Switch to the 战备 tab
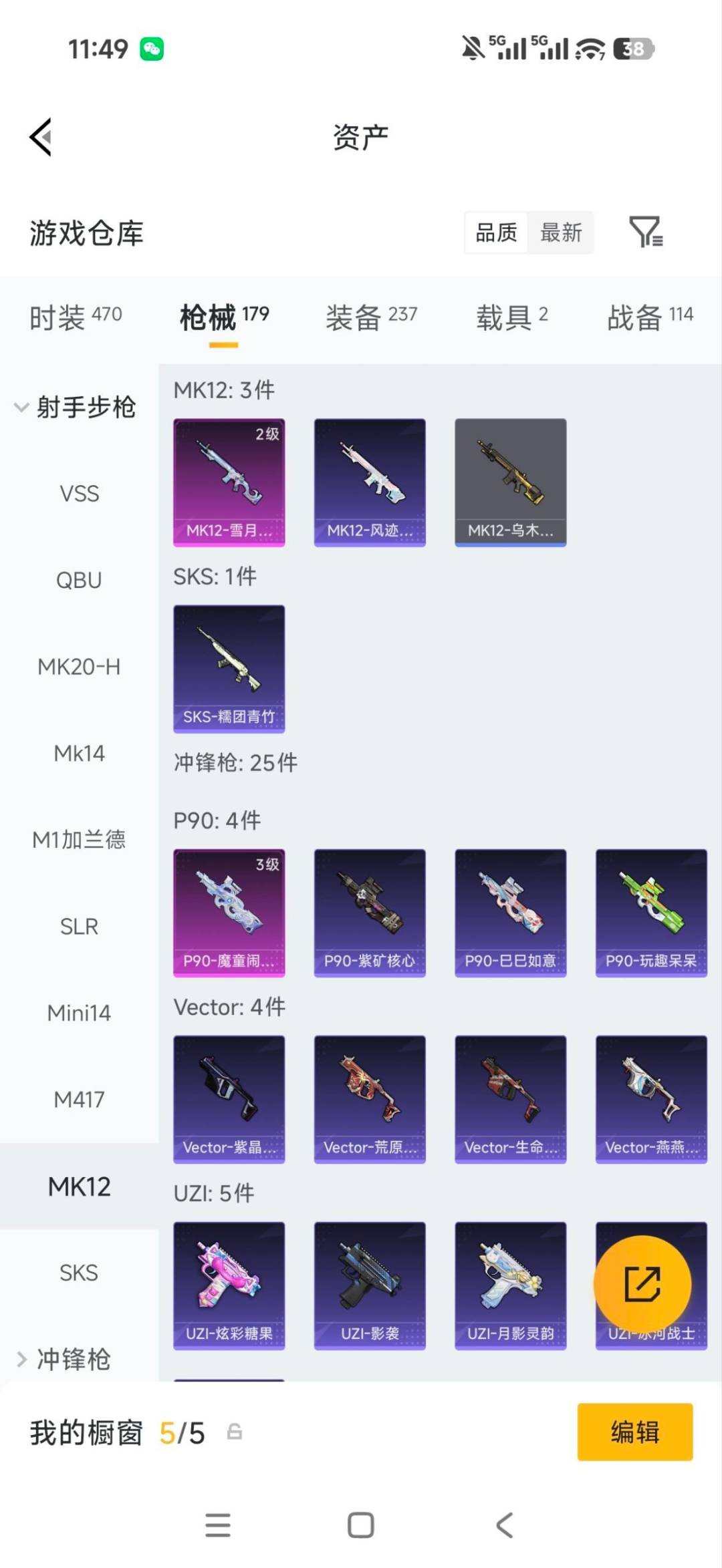 tap(650, 317)
